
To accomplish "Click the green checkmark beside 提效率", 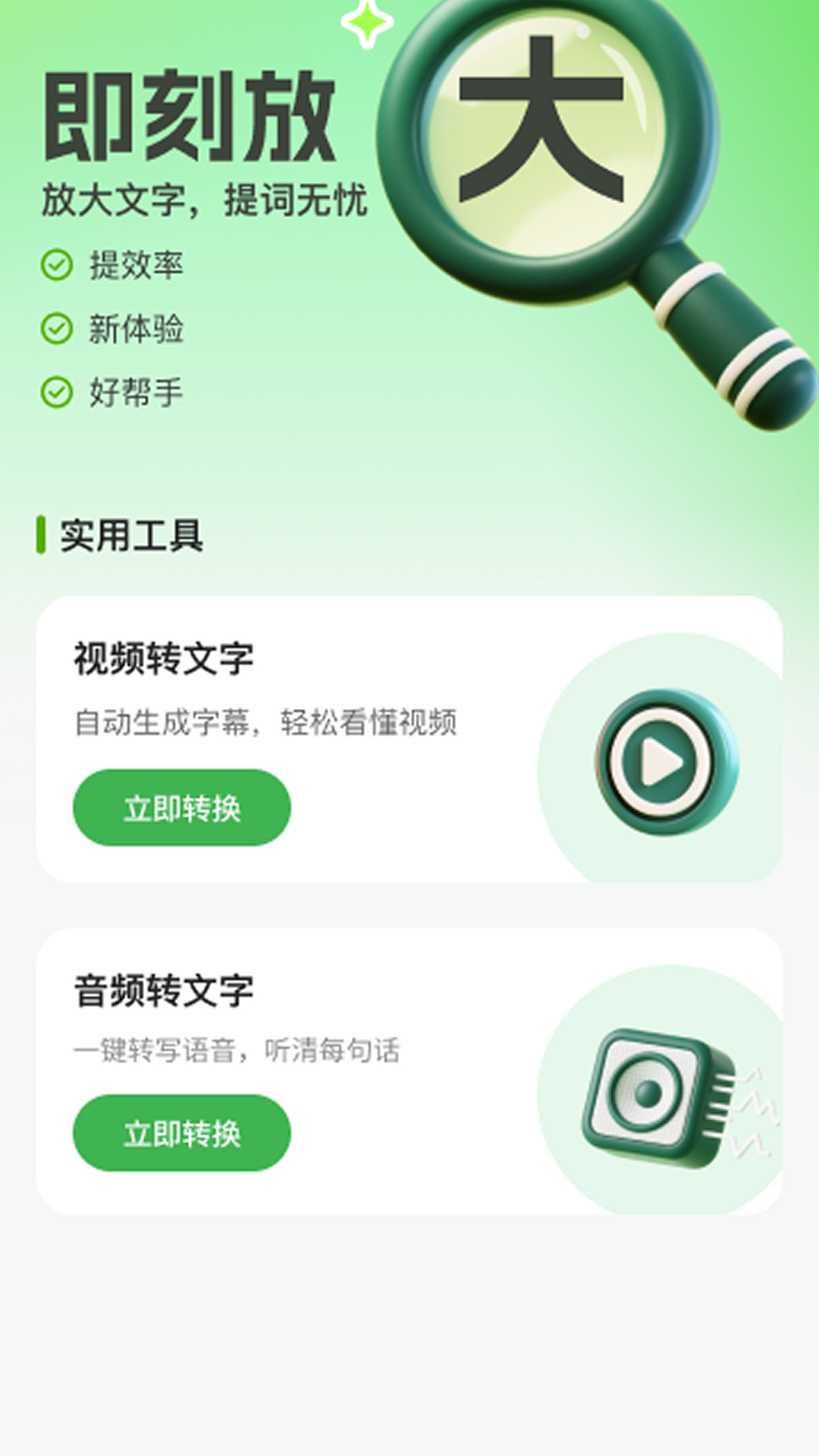I will pos(55,265).
